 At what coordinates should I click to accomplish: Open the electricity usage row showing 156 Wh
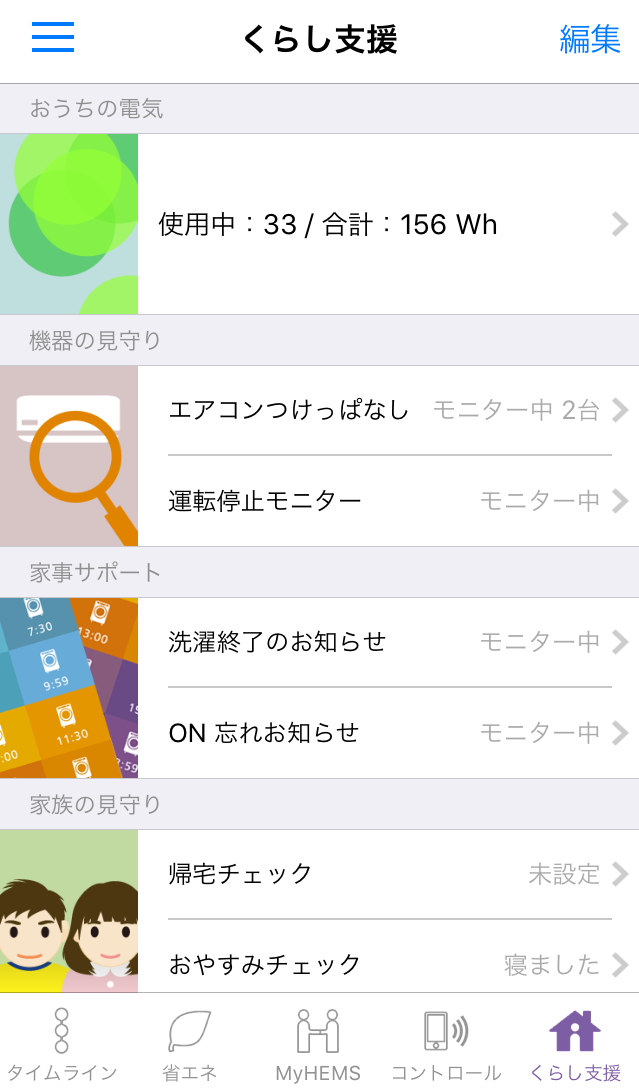click(x=388, y=225)
